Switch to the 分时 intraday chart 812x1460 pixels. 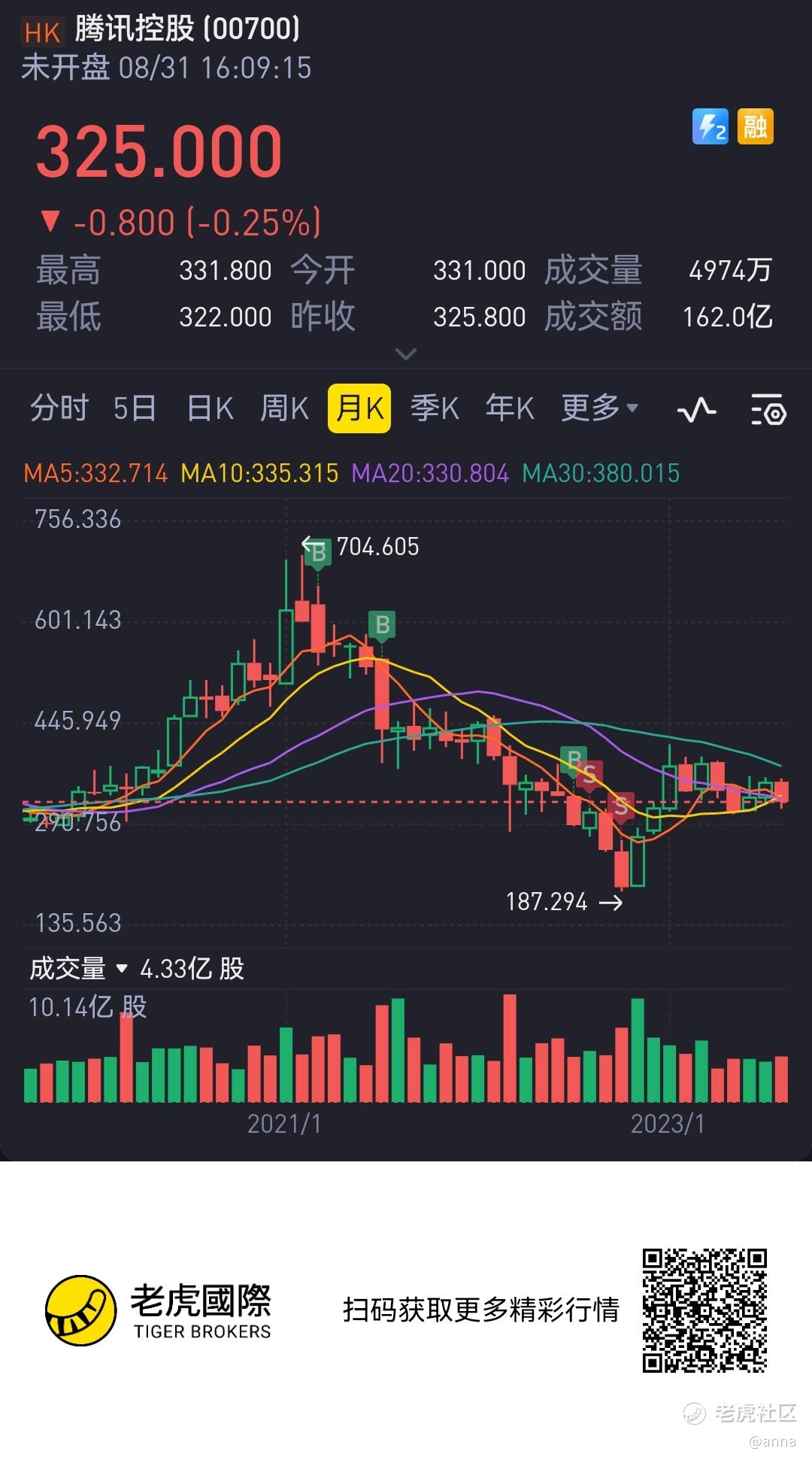point(59,408)
